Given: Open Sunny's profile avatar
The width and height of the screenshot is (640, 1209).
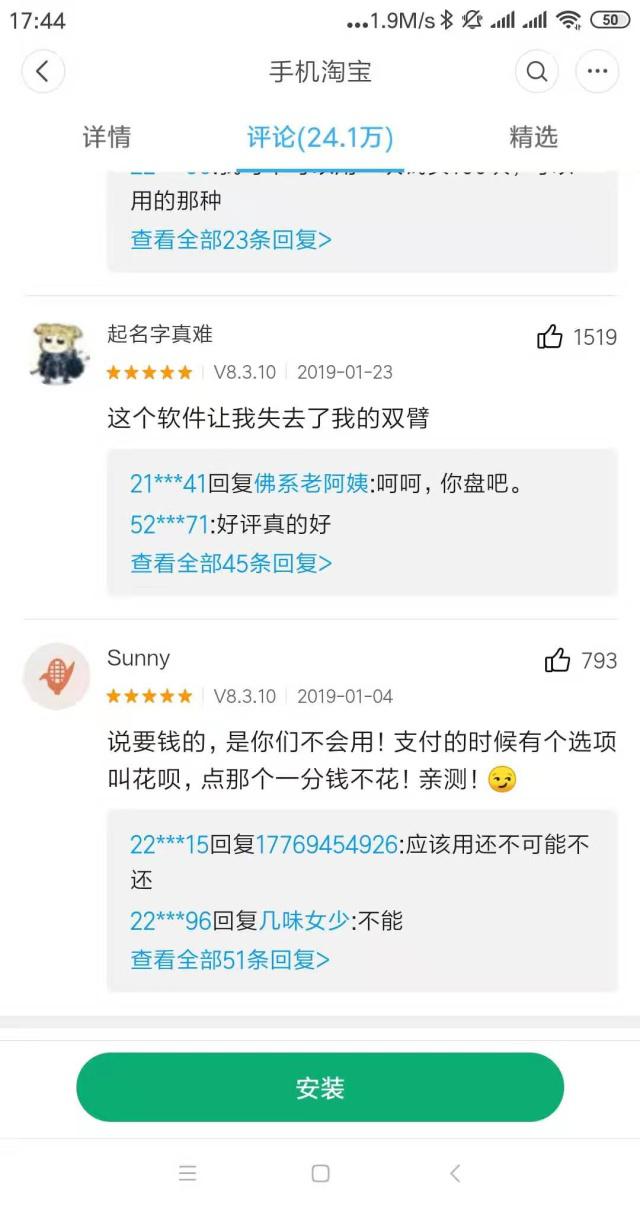Looking at the screenshot, I should (x=56, y=676).
